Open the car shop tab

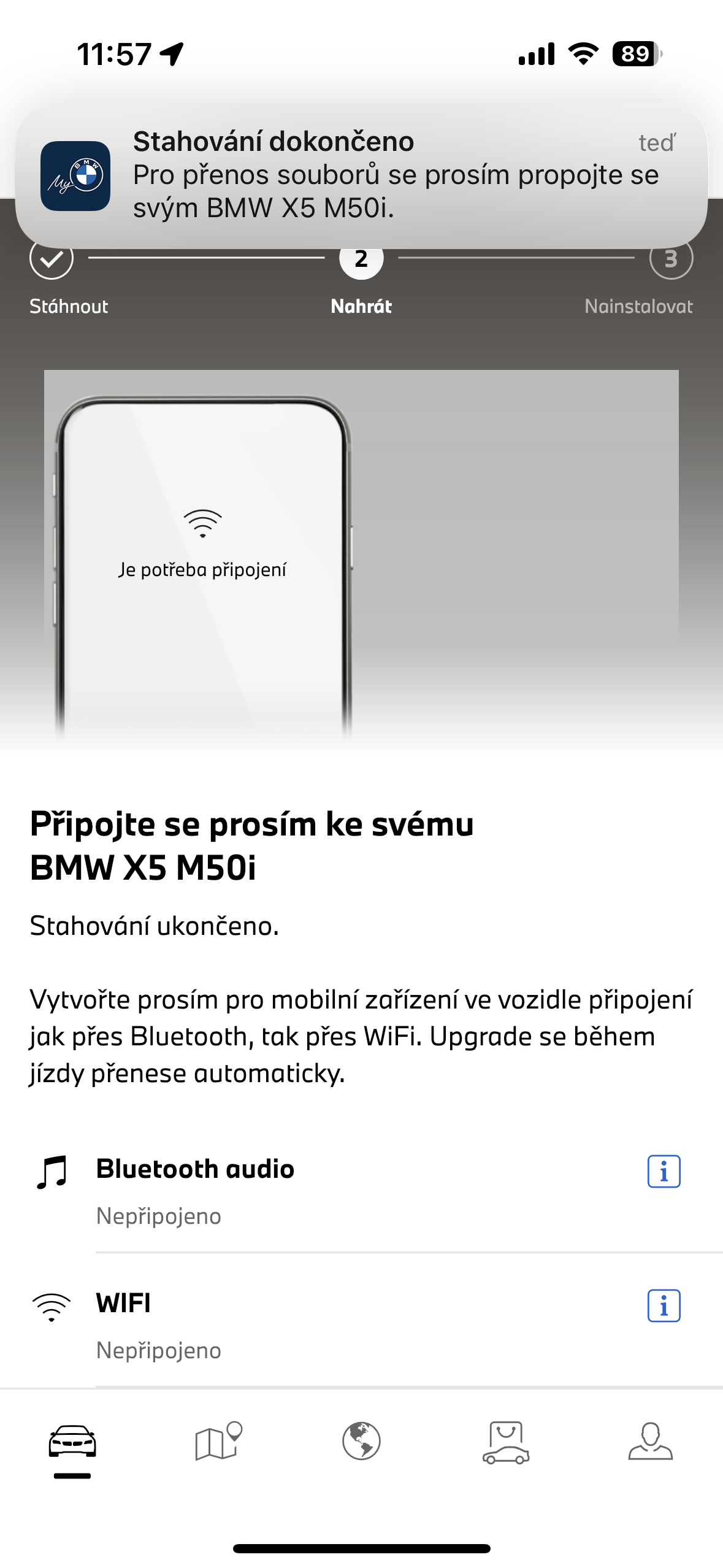[506, 1442]
